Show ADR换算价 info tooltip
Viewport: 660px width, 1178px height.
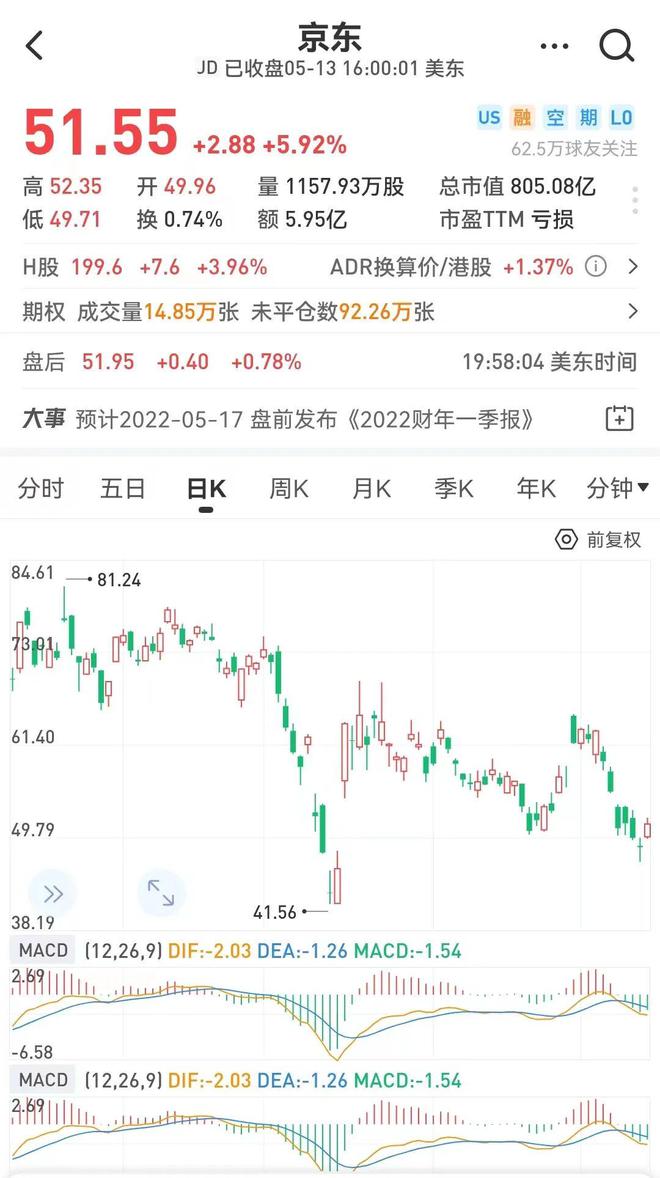pos(596,267)
